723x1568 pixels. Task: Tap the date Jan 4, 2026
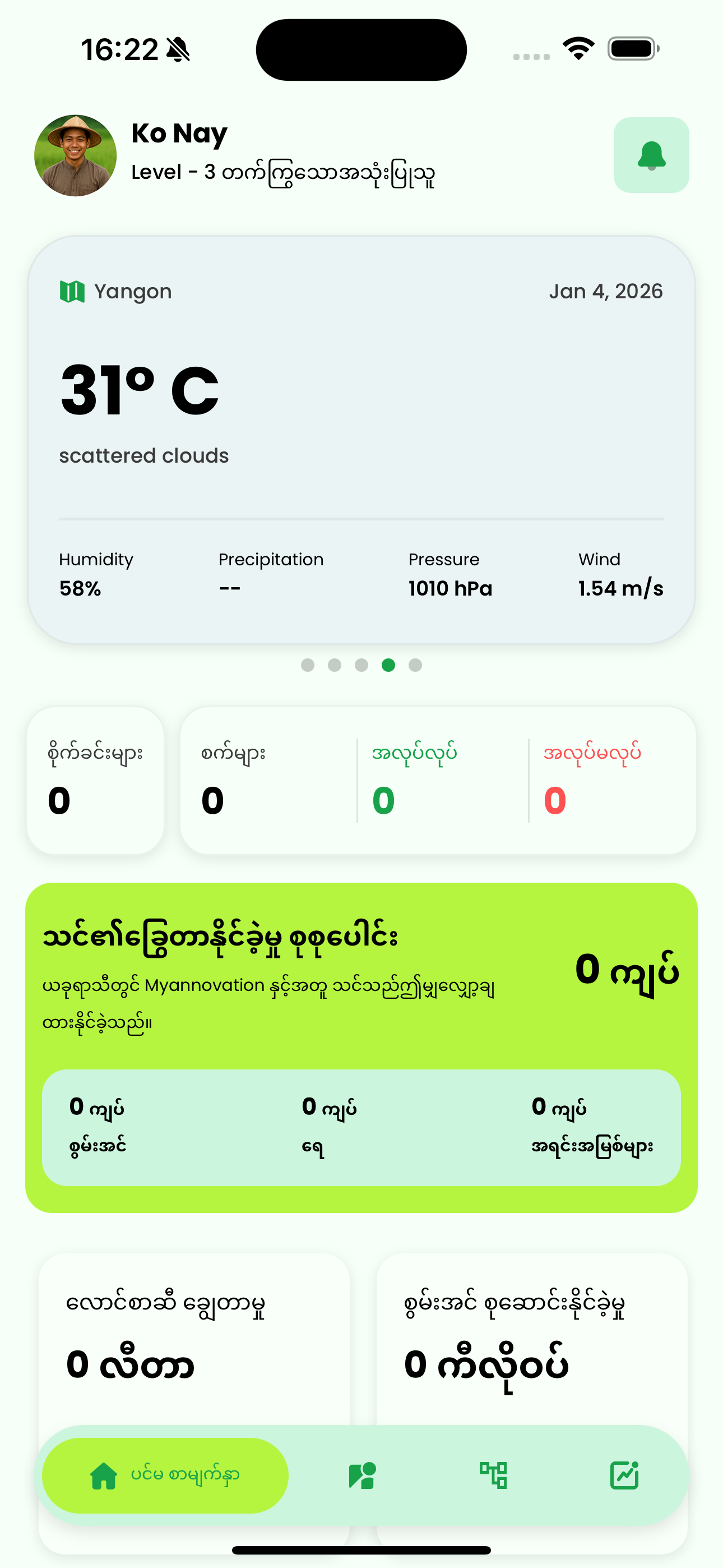click(x=607, y=291)
